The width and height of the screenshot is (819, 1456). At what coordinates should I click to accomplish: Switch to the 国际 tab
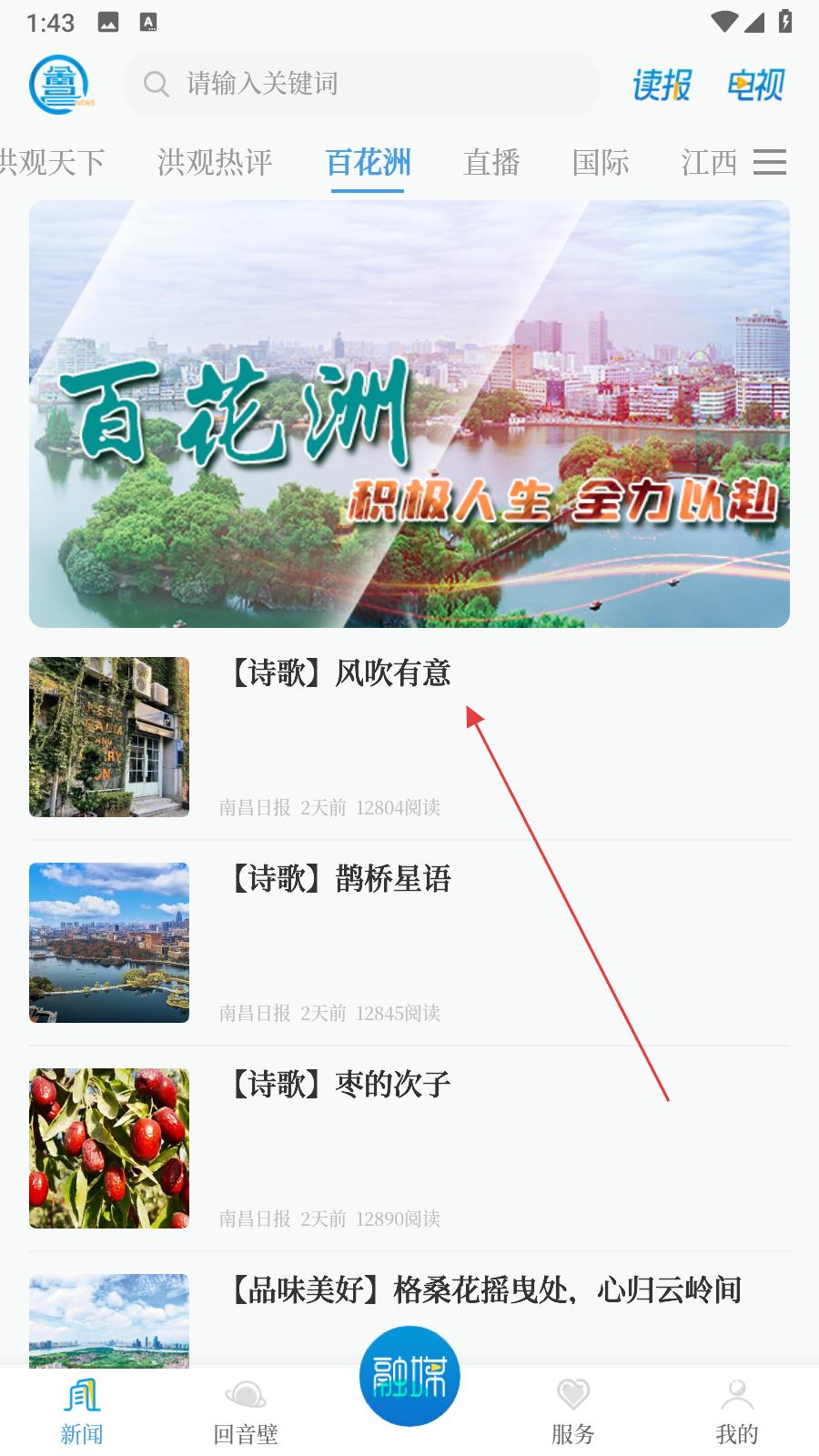pos(601,163)
